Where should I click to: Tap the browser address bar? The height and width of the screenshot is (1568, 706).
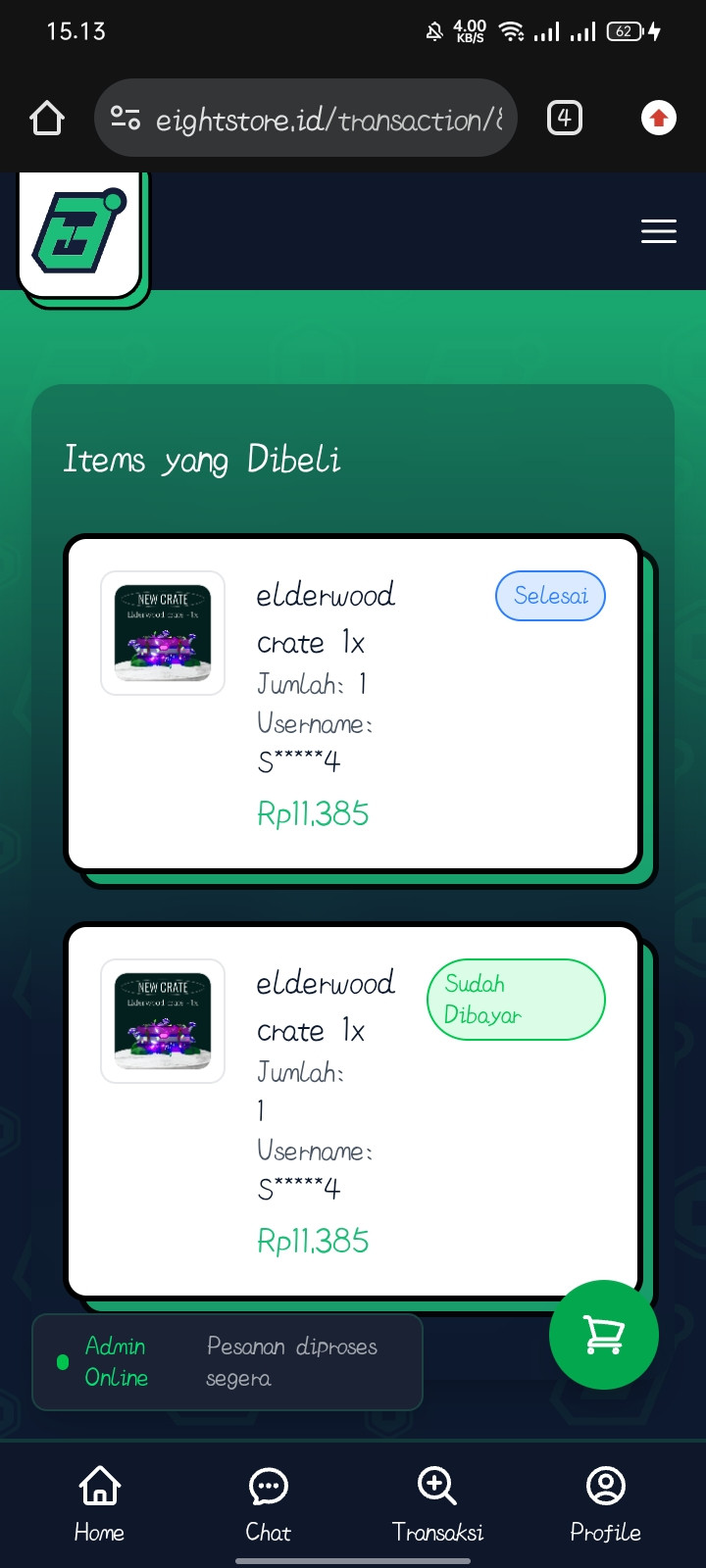[328, 120]
